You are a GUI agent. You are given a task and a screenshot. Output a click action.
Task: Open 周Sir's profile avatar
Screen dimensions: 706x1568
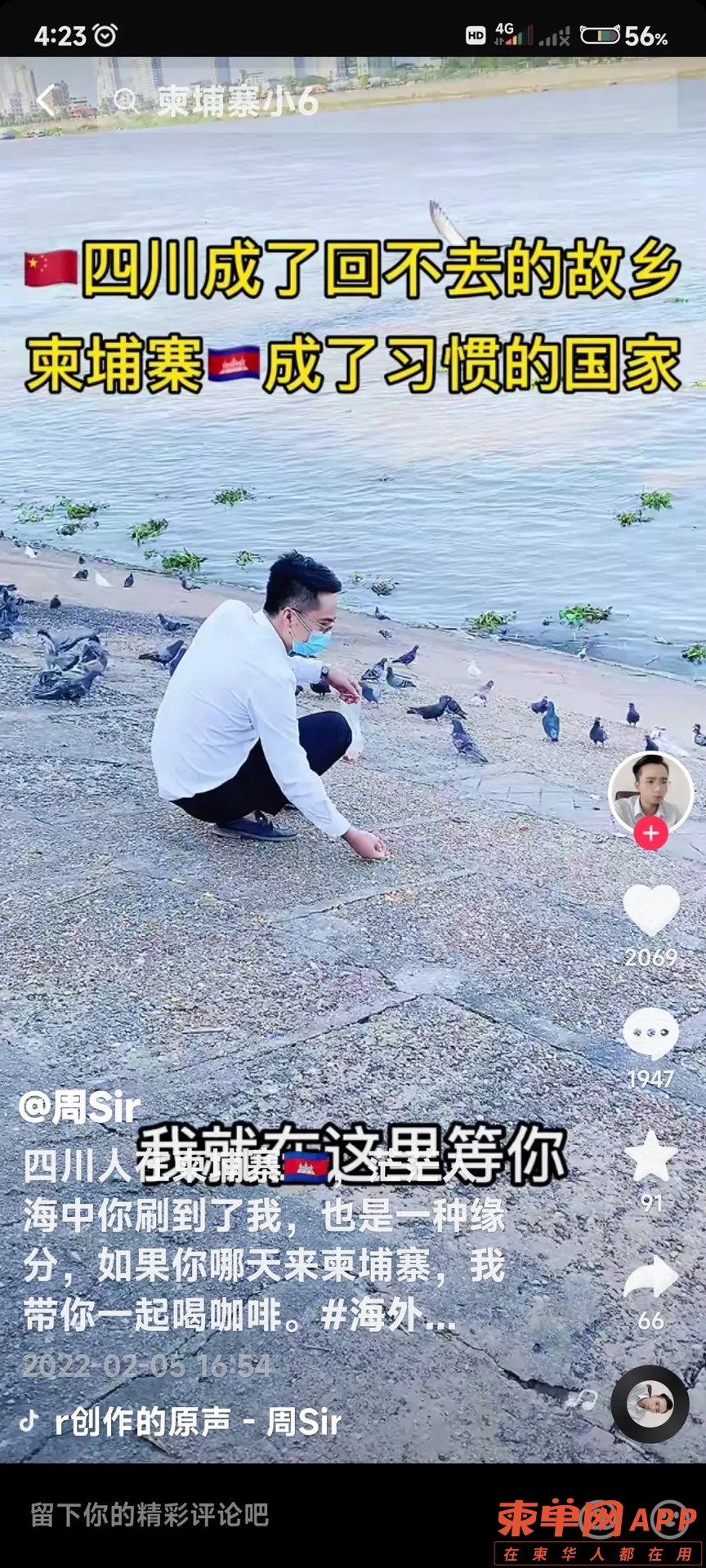tap(650, 791)
